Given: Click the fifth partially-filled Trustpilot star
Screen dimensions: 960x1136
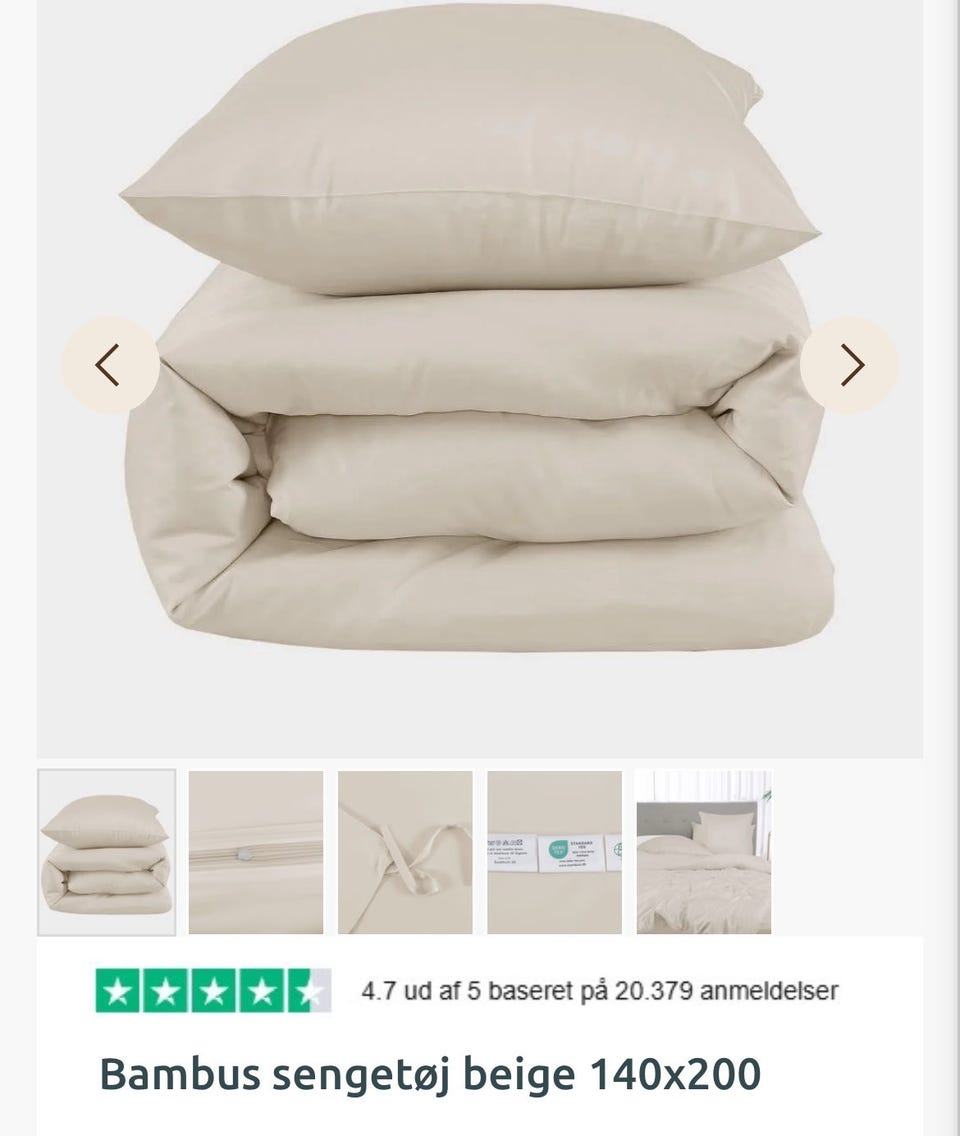Looking at the screenshot, I should point(311,991).
